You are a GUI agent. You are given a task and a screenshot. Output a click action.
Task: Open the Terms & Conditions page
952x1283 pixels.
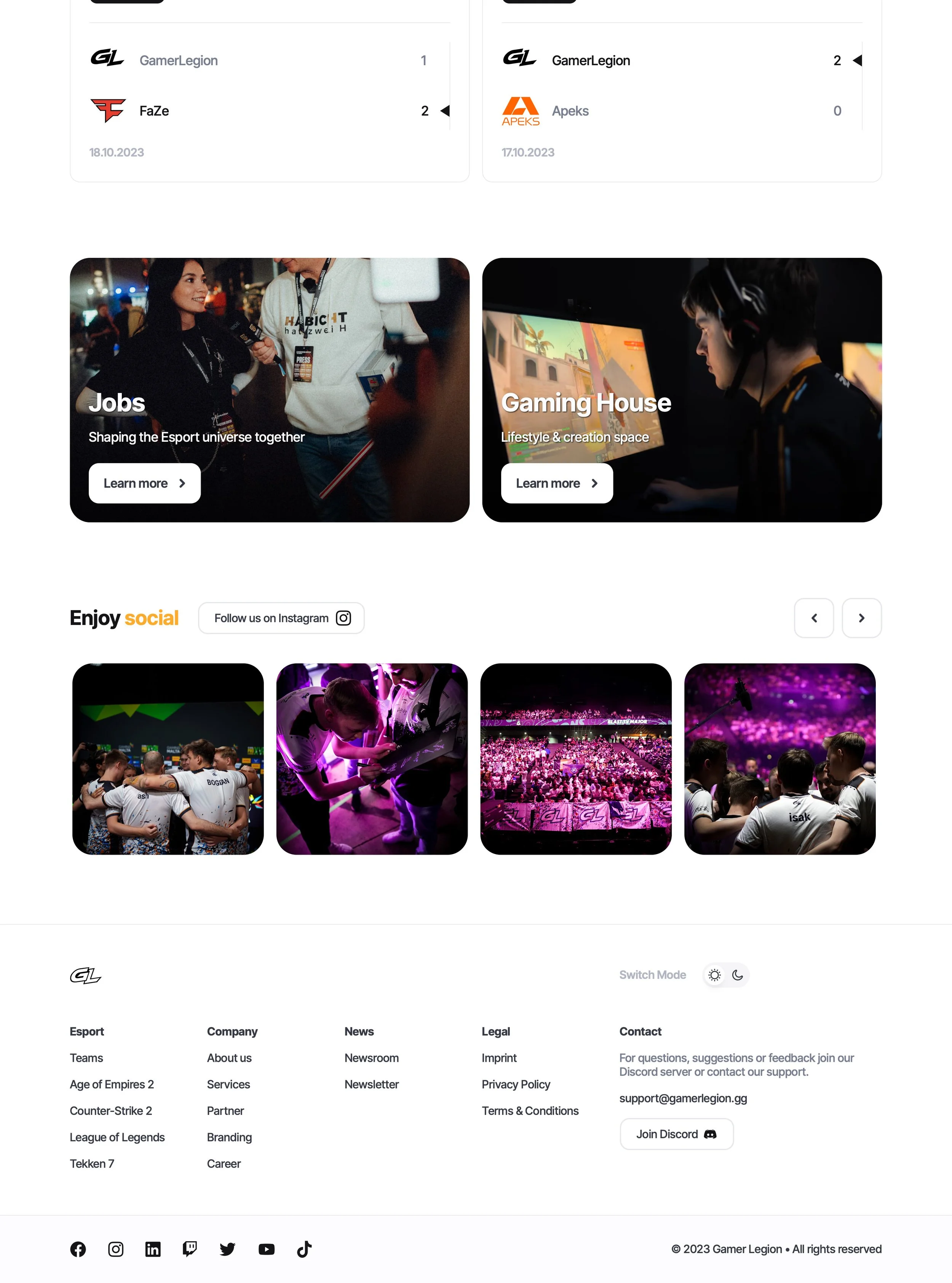pos(530,1110)
